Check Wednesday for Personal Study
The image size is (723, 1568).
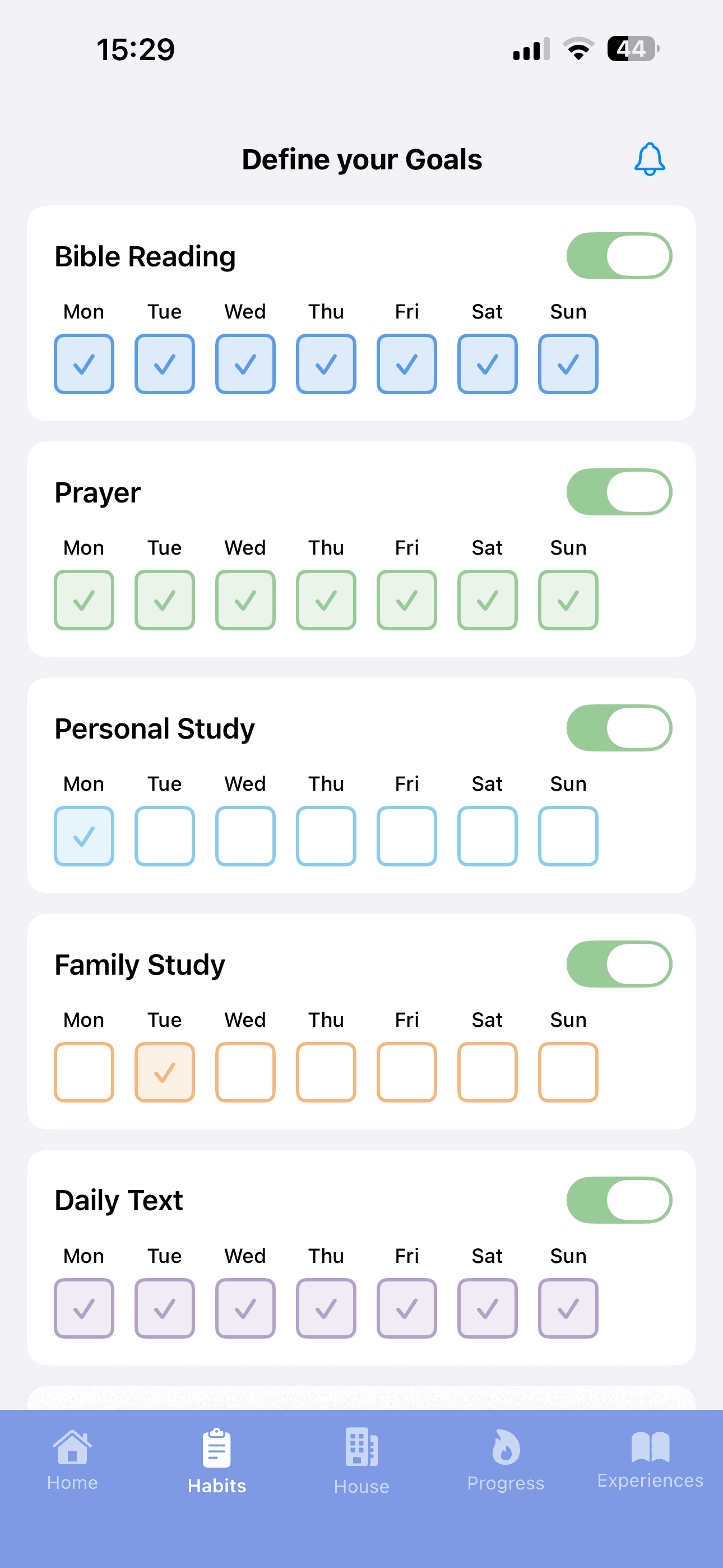tap(245, 836)
